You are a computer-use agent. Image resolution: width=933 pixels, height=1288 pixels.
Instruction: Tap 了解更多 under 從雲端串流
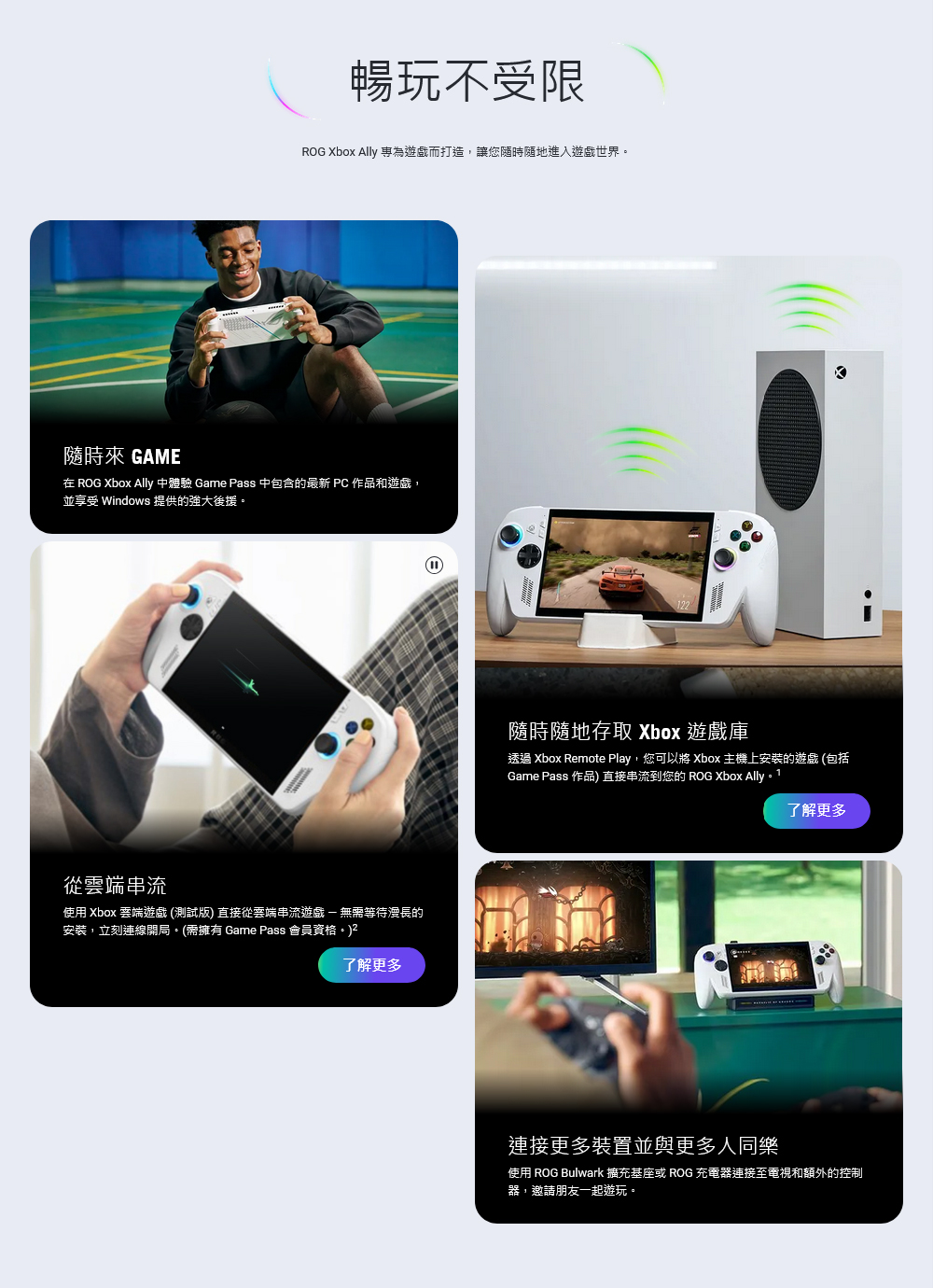pos(371,965)
